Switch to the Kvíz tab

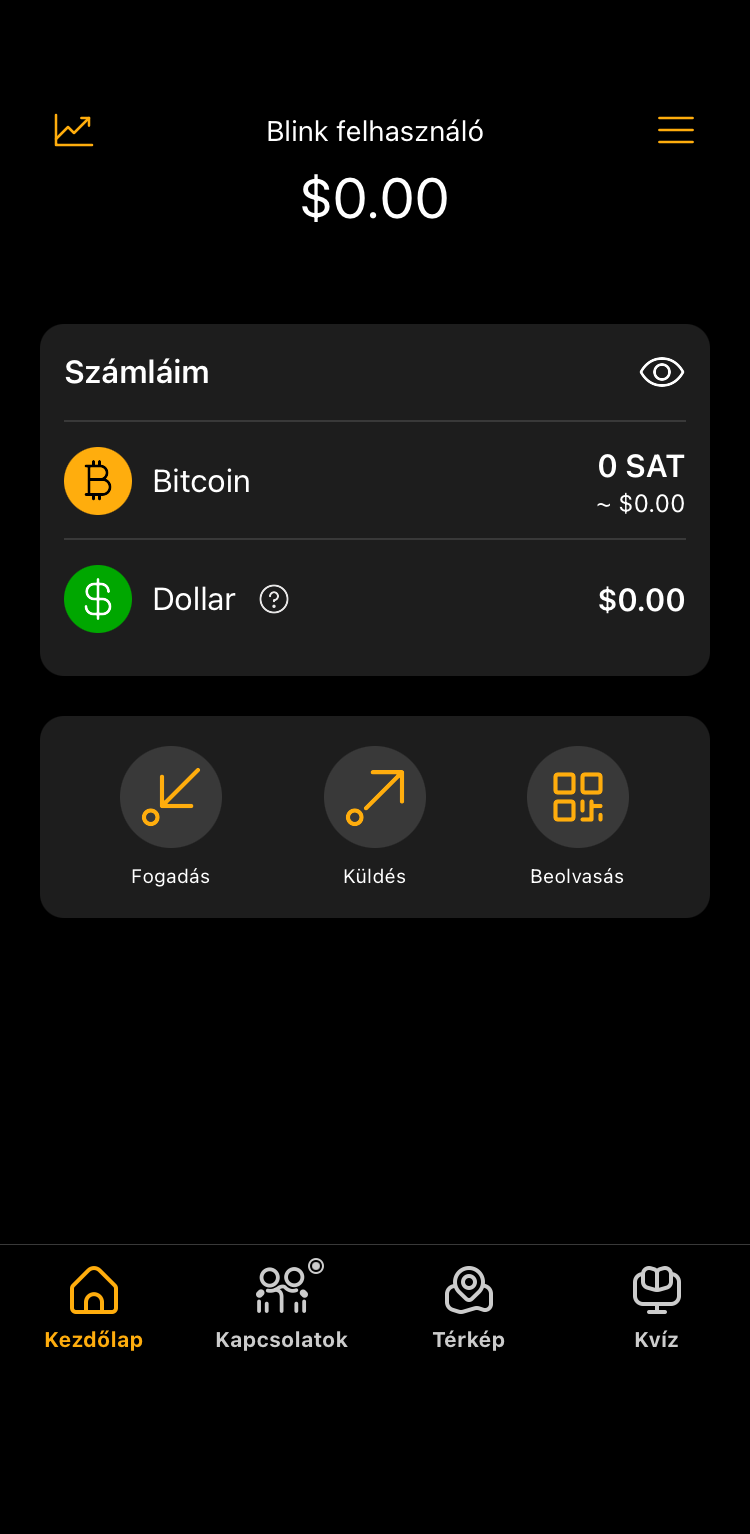pyautogui.click(x=656, y=1307)
